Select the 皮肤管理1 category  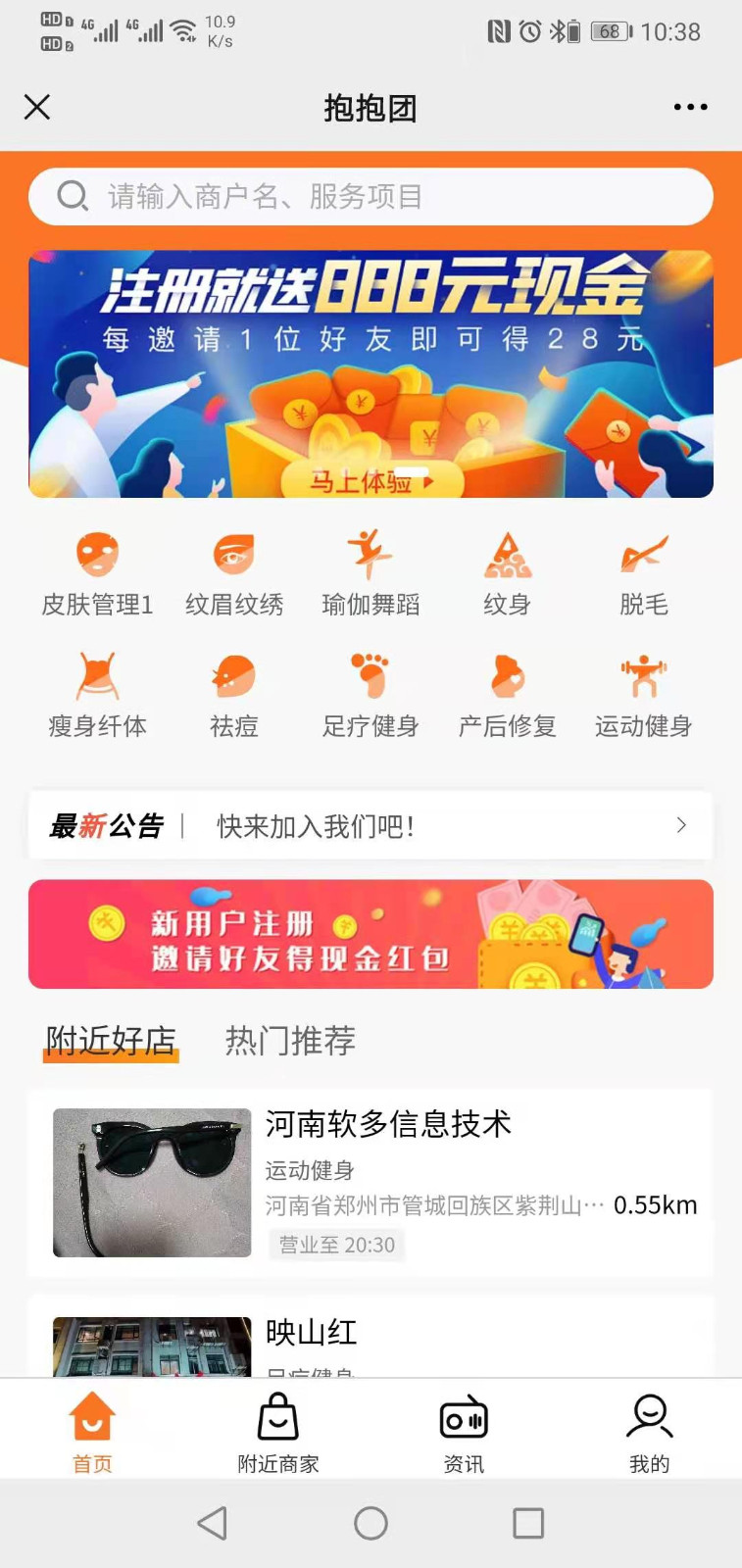click(x=97, y=574)
